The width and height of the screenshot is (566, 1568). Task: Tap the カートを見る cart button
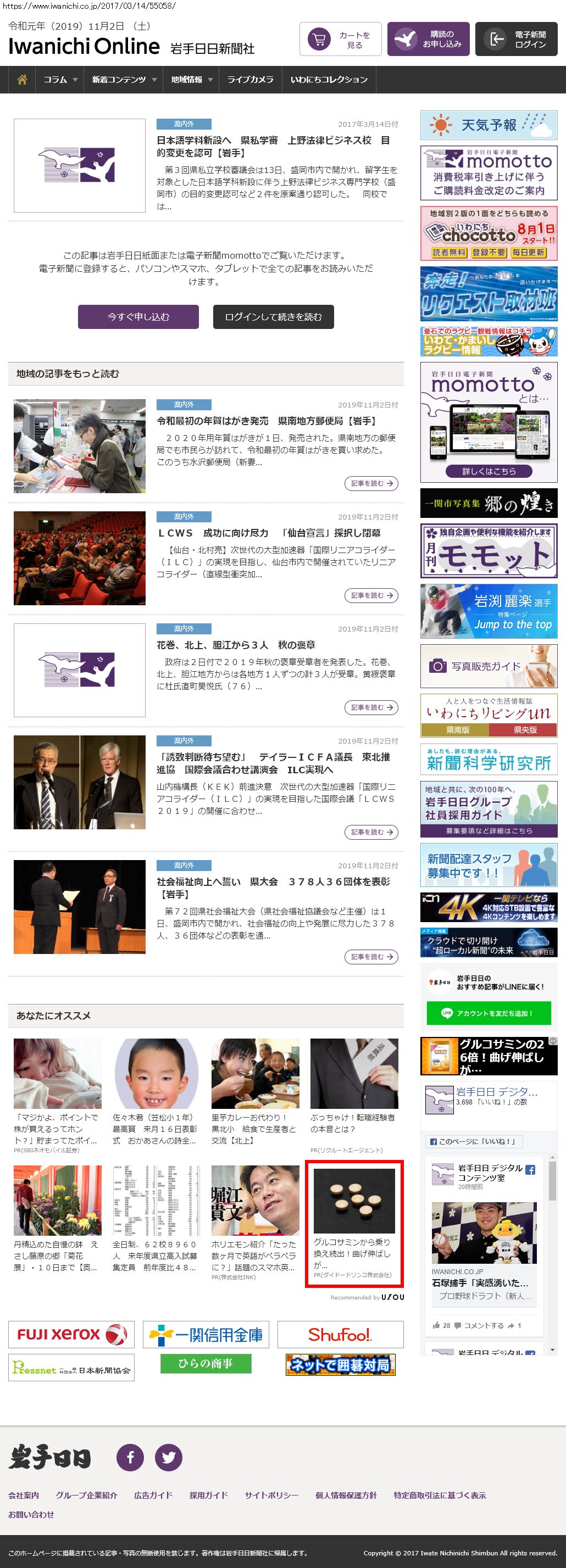tap(340, 40)
